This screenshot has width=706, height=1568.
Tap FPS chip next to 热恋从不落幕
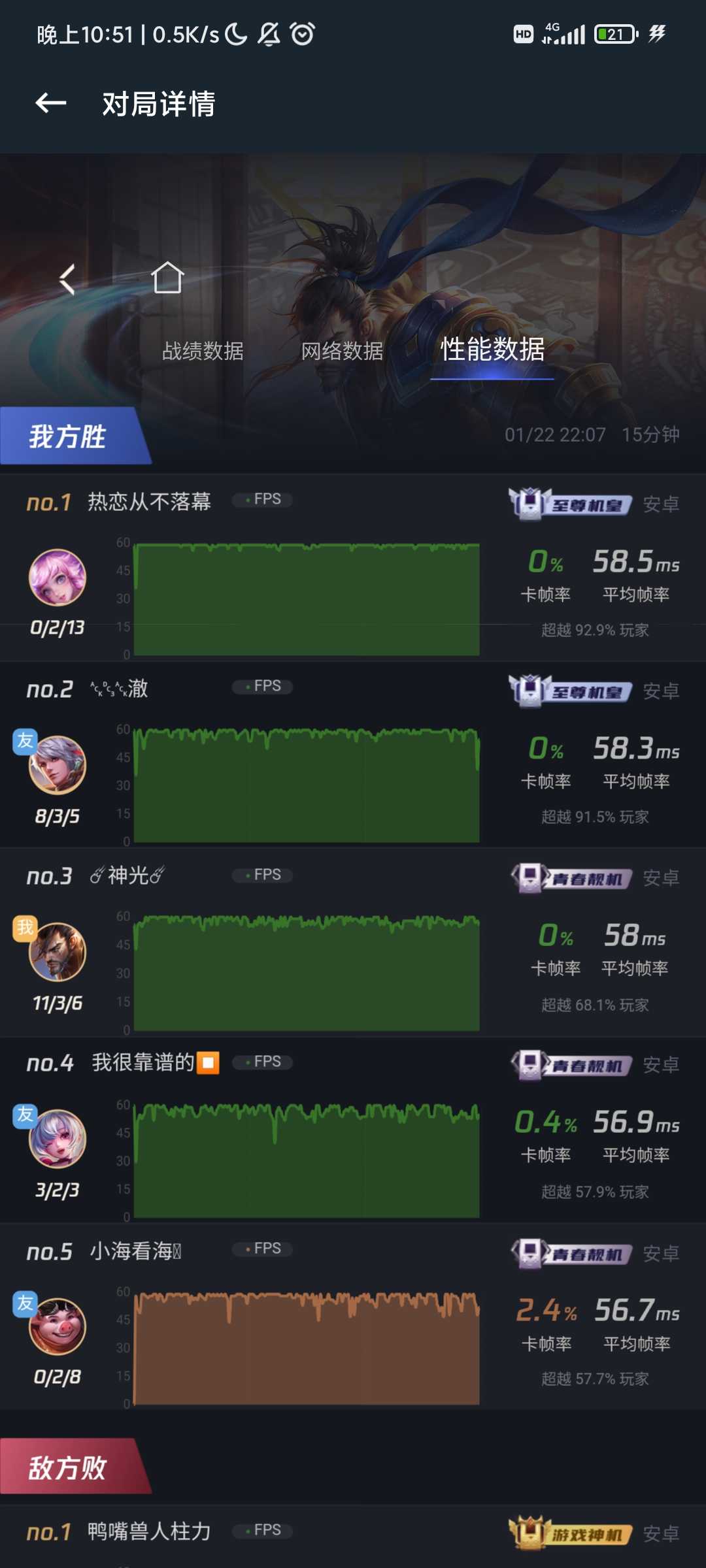click(x=262, y=500)
